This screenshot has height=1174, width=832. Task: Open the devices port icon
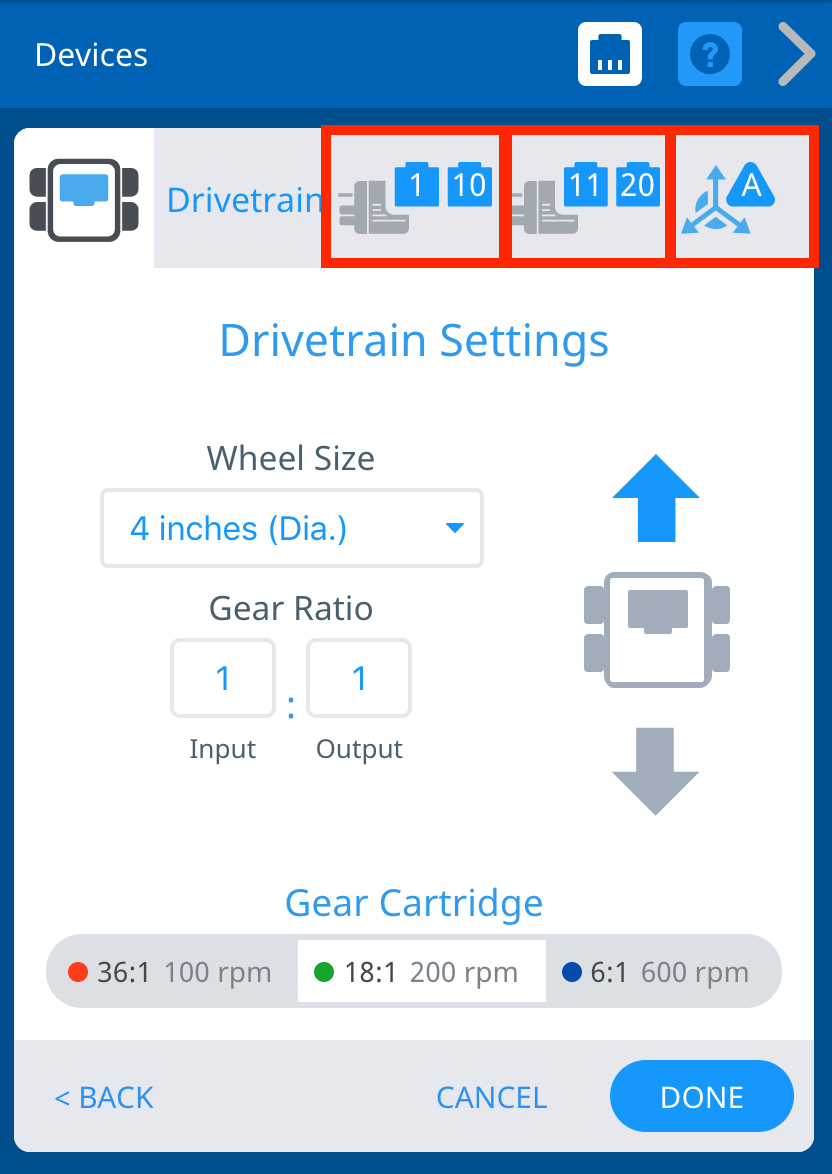pos(609,53)
